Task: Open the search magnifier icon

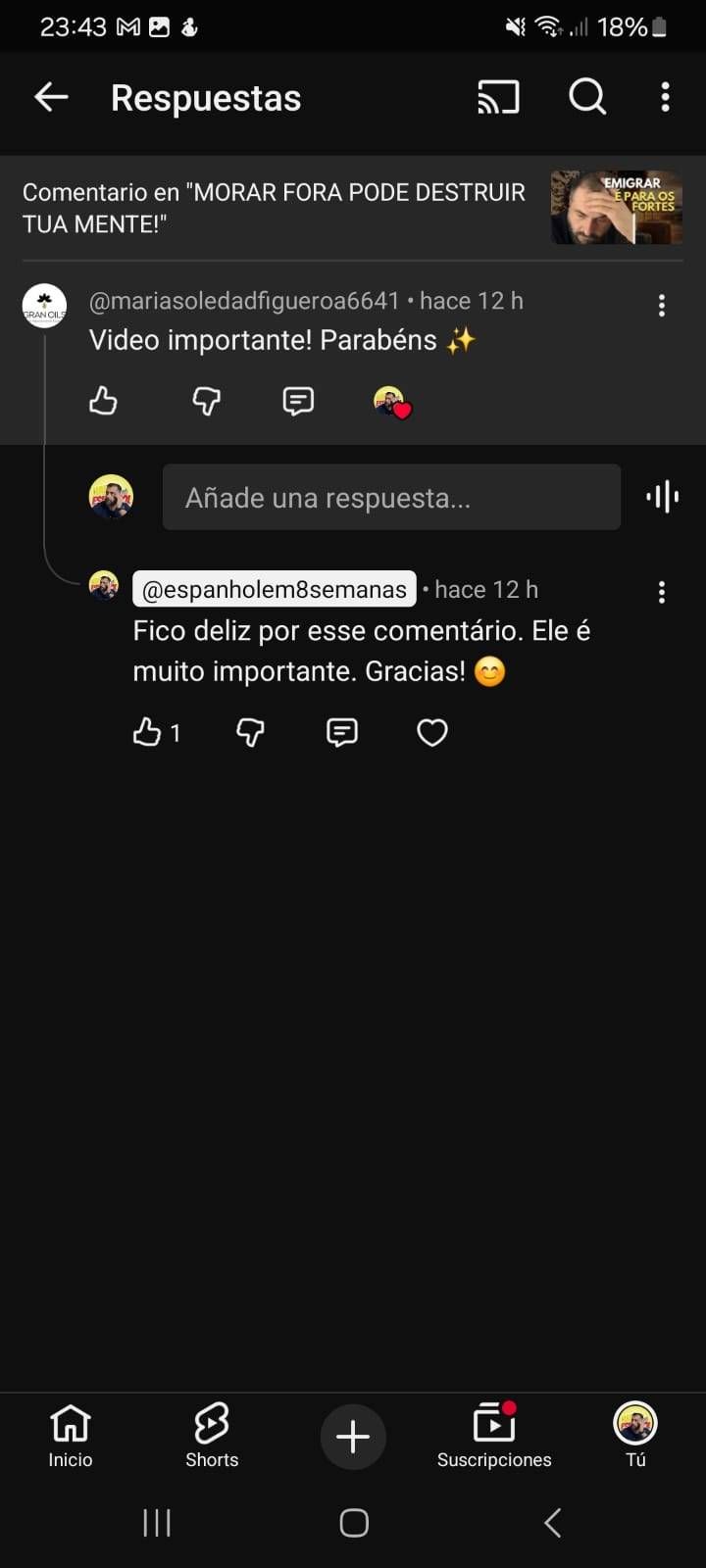Action: tap(587, 97)
